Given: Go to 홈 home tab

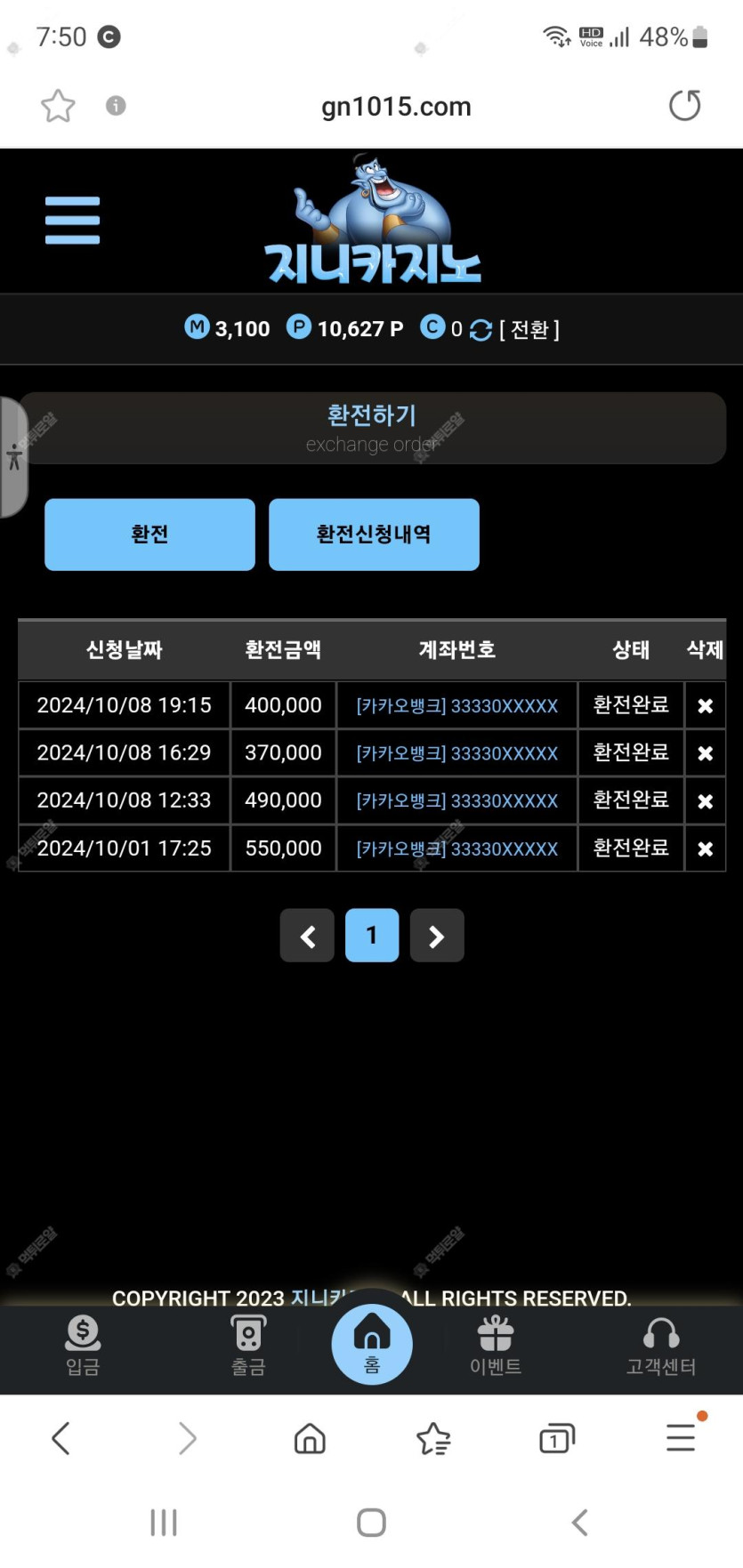Looking at the screenshot, I should 372,1344.
